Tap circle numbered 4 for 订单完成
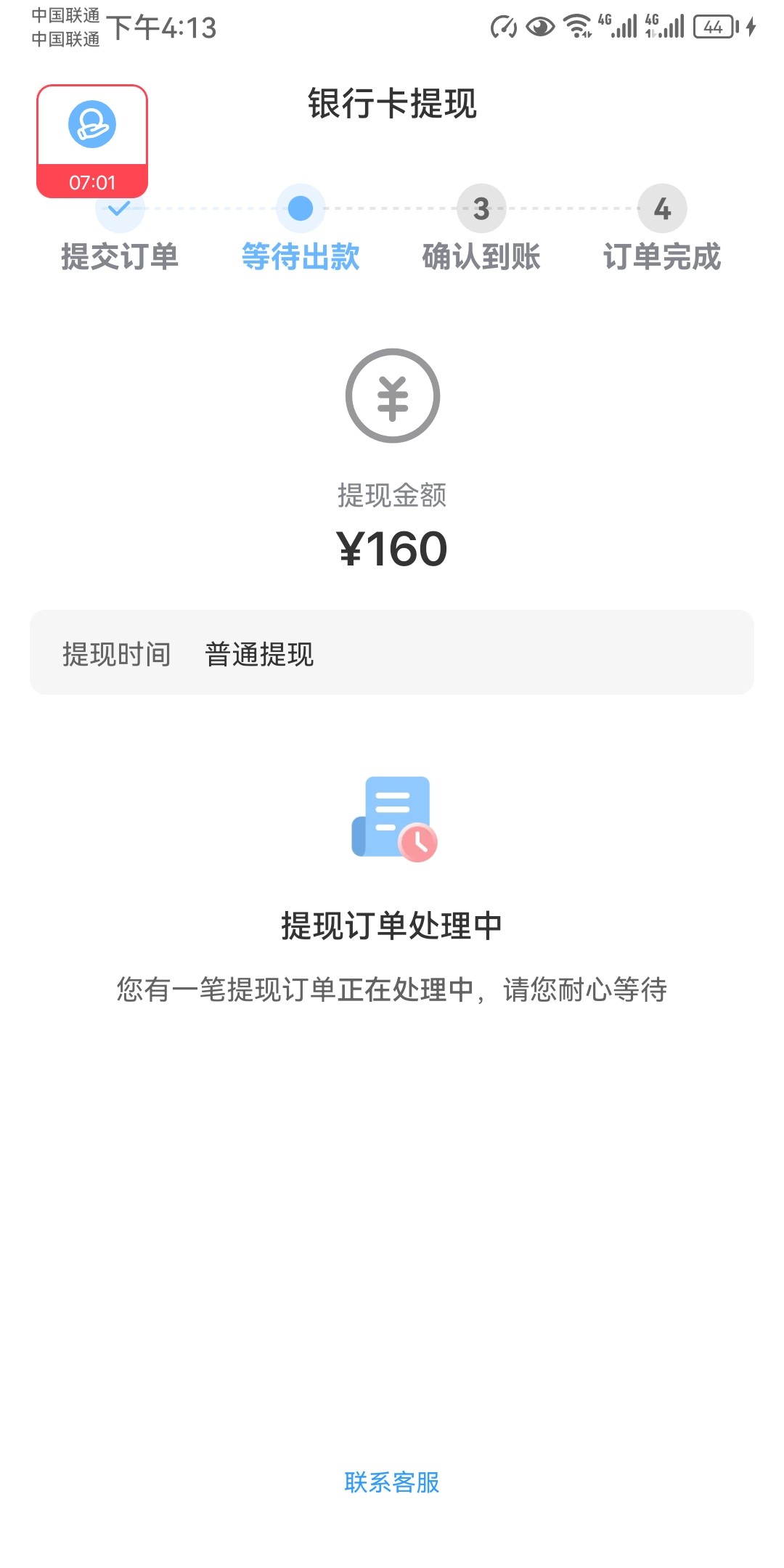The width and height of the screenshot is (784, 1568). 661,208
